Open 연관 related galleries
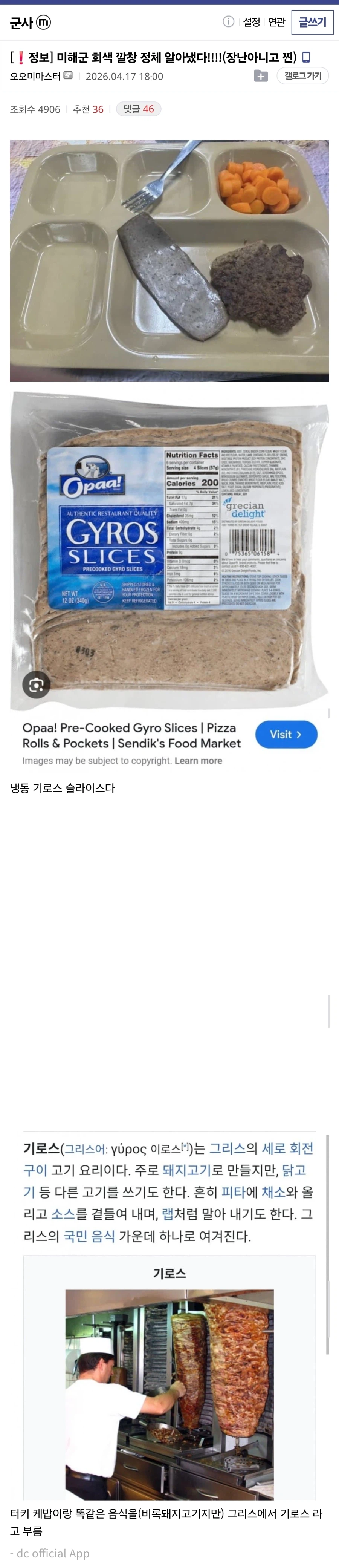This screenshot has height=1568, width=339. (x=276, y=23)
